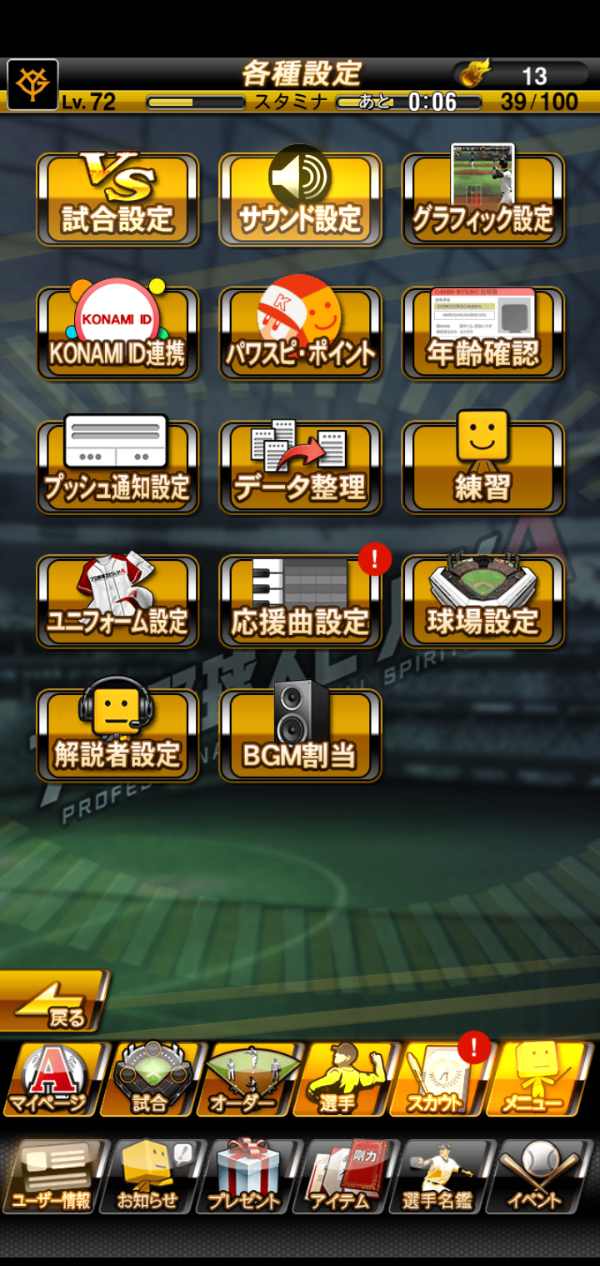Open グラフィック設定 graphics settings
The image size is (600, 1266).
pyautogui.click(x=483, y=199)
